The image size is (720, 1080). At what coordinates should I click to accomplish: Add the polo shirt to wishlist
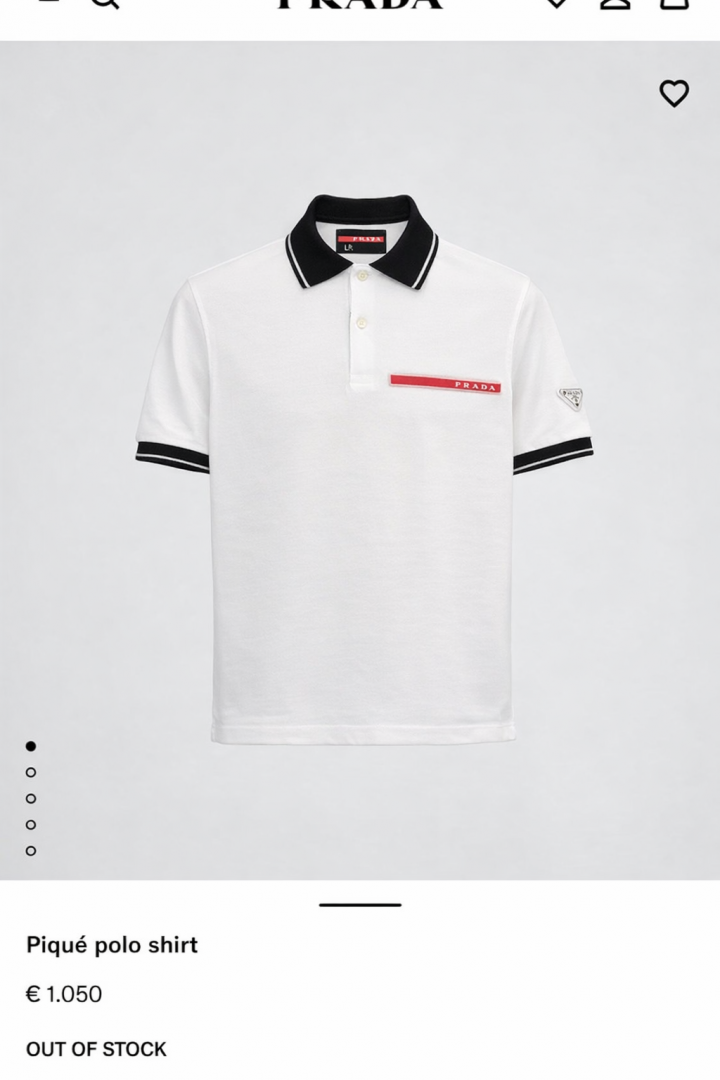(674, 93)
